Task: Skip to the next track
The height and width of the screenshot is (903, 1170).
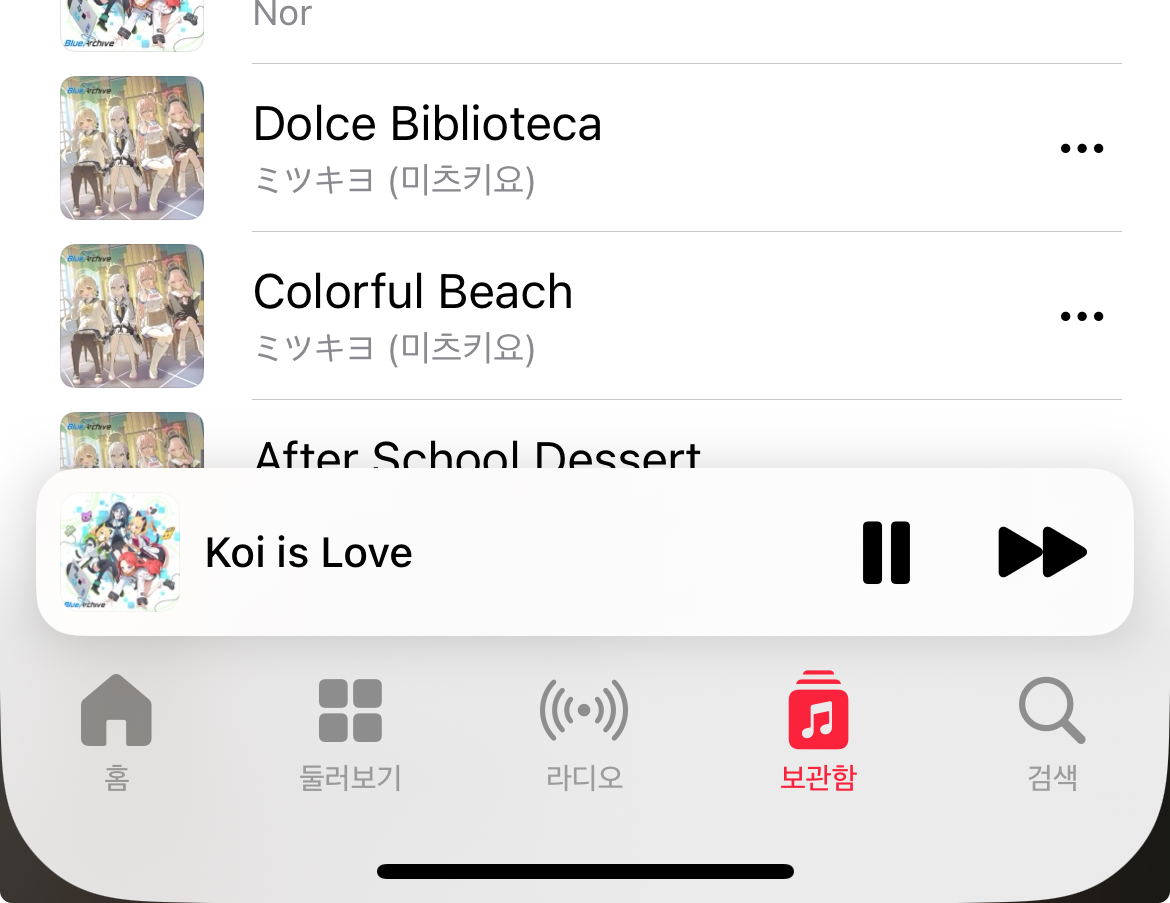Action: pos(1041,552)
